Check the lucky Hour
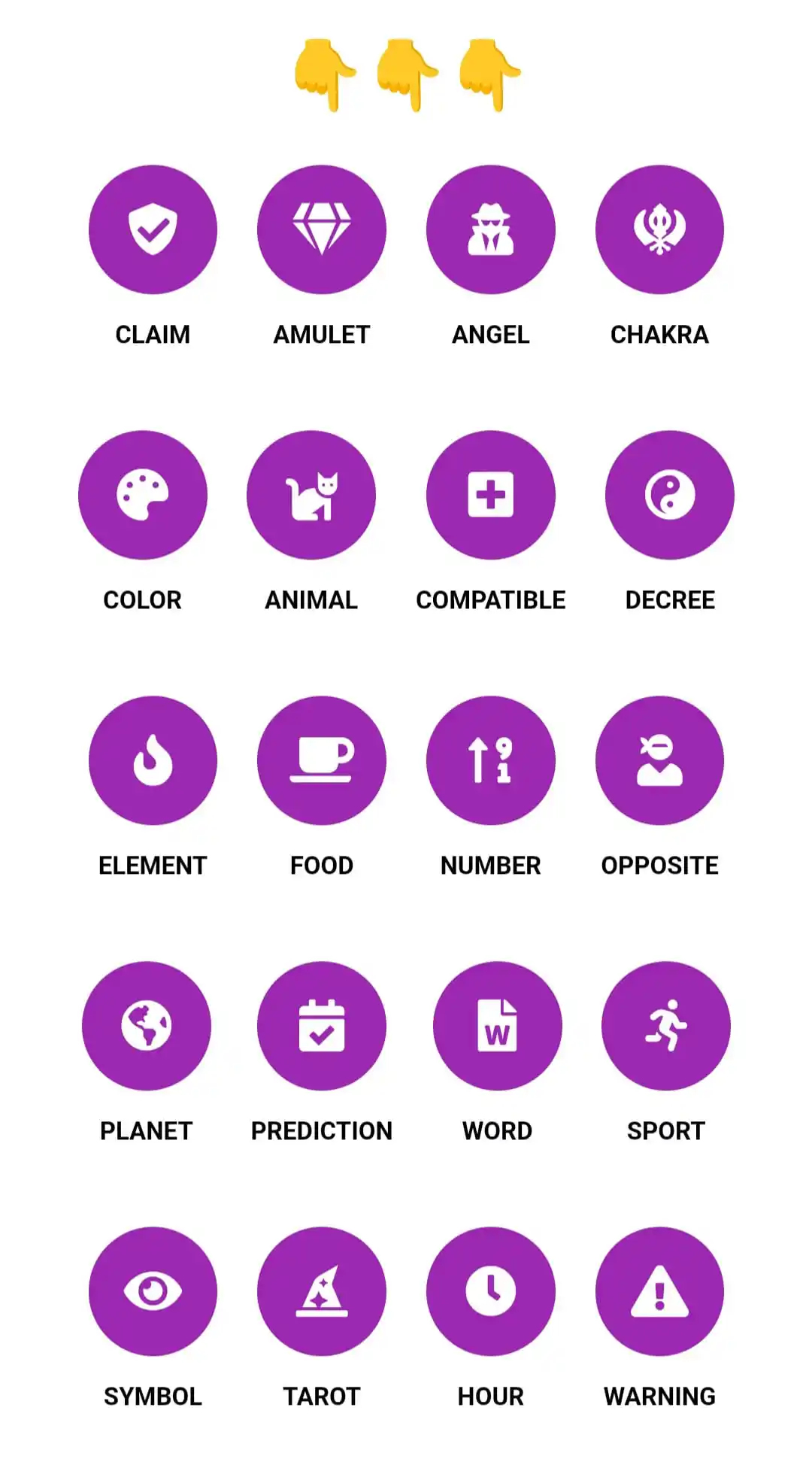Viewport: 812px width, 1474px height. click(490, 1291)
